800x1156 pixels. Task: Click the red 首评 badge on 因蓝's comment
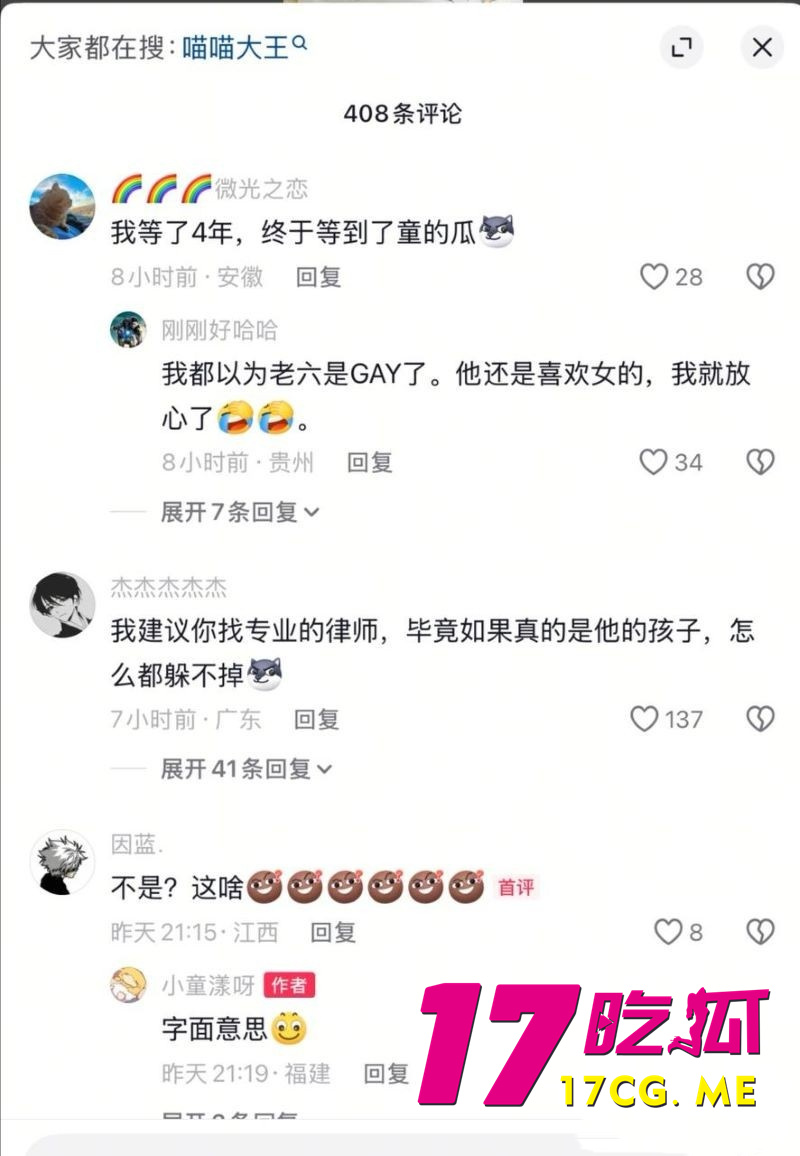[517, 886]
